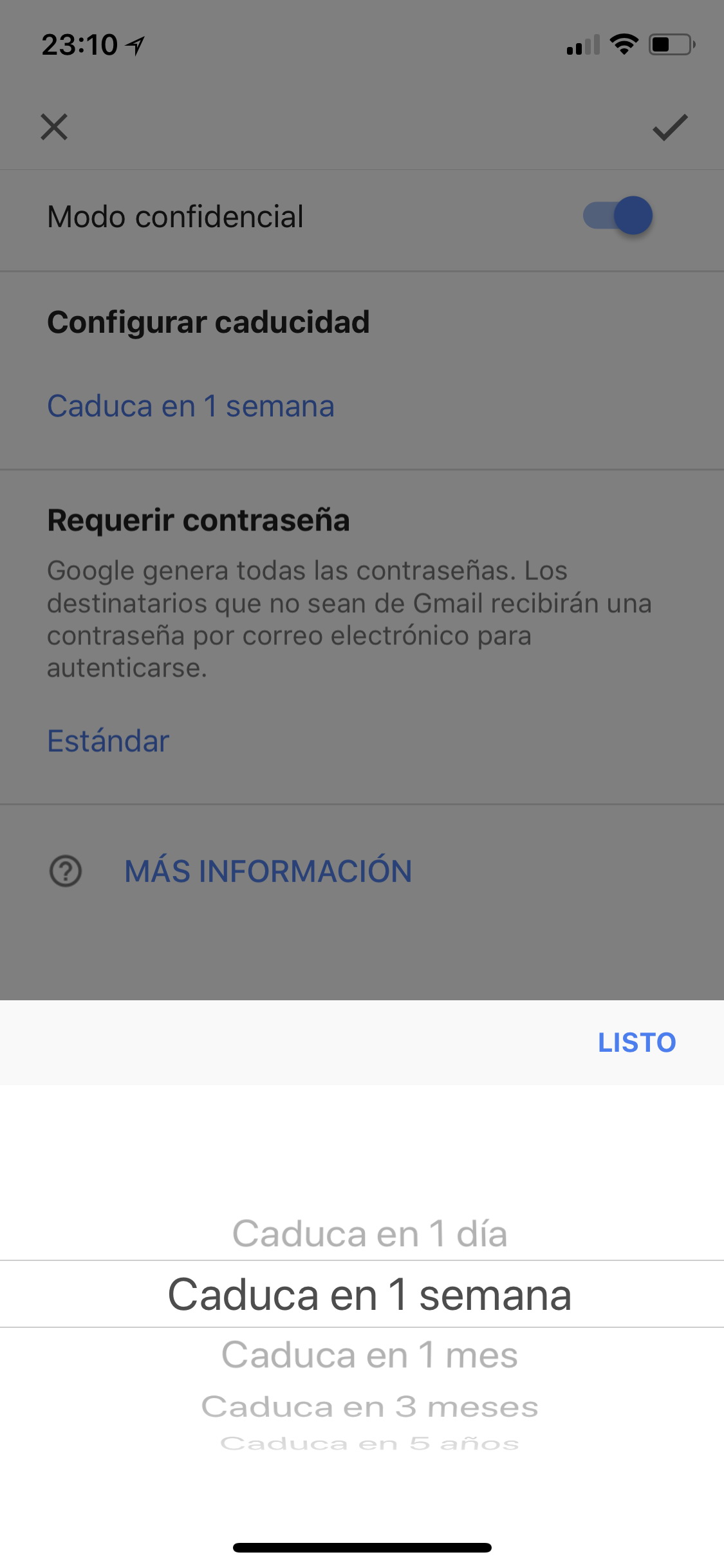Open the "Caduca en 1 semana" expiry dropdown
724x1568 pixels.
pos(191,406)
